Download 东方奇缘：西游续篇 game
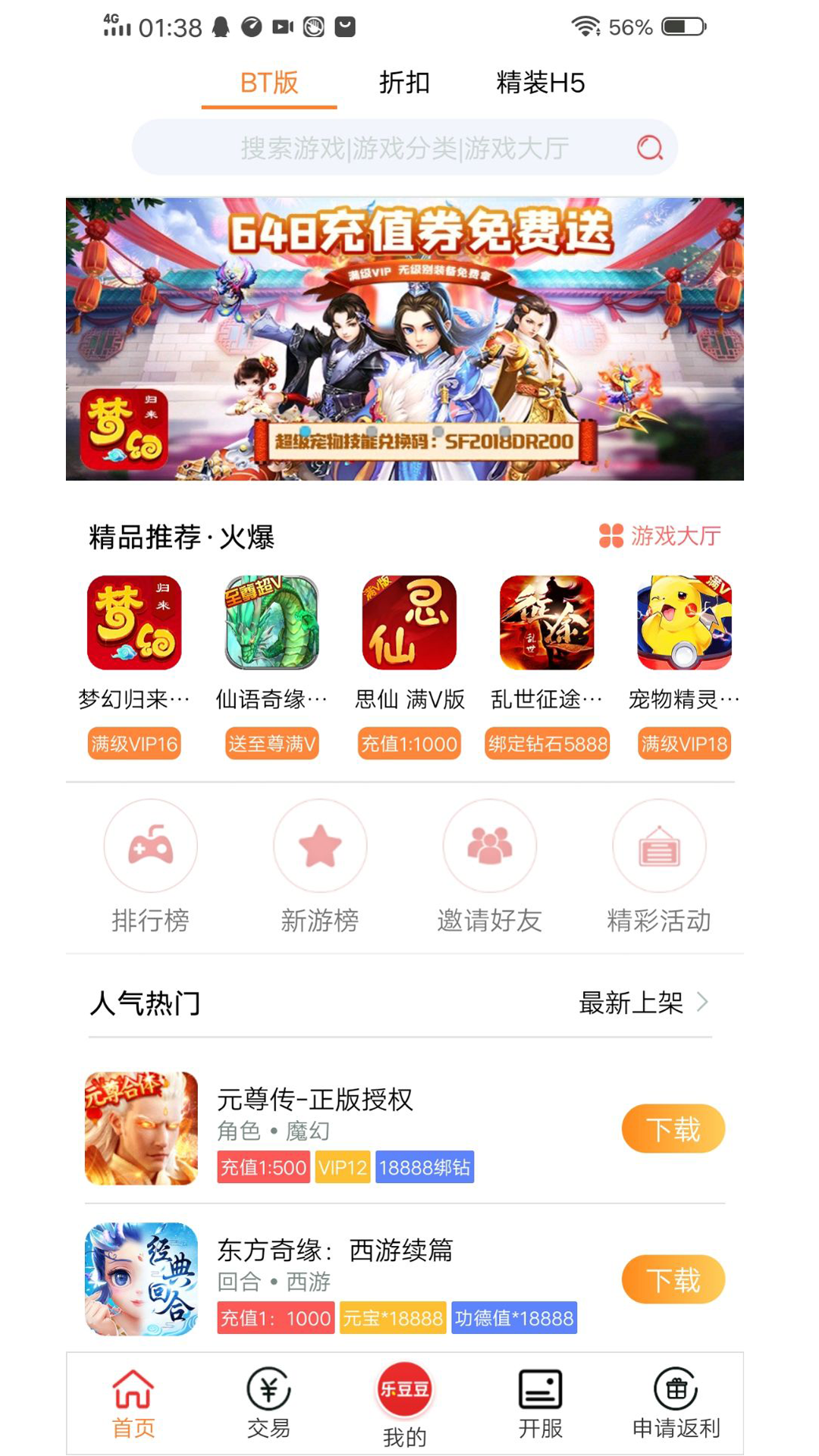This screenshot has height=1456, width=819. [673, 1279]
